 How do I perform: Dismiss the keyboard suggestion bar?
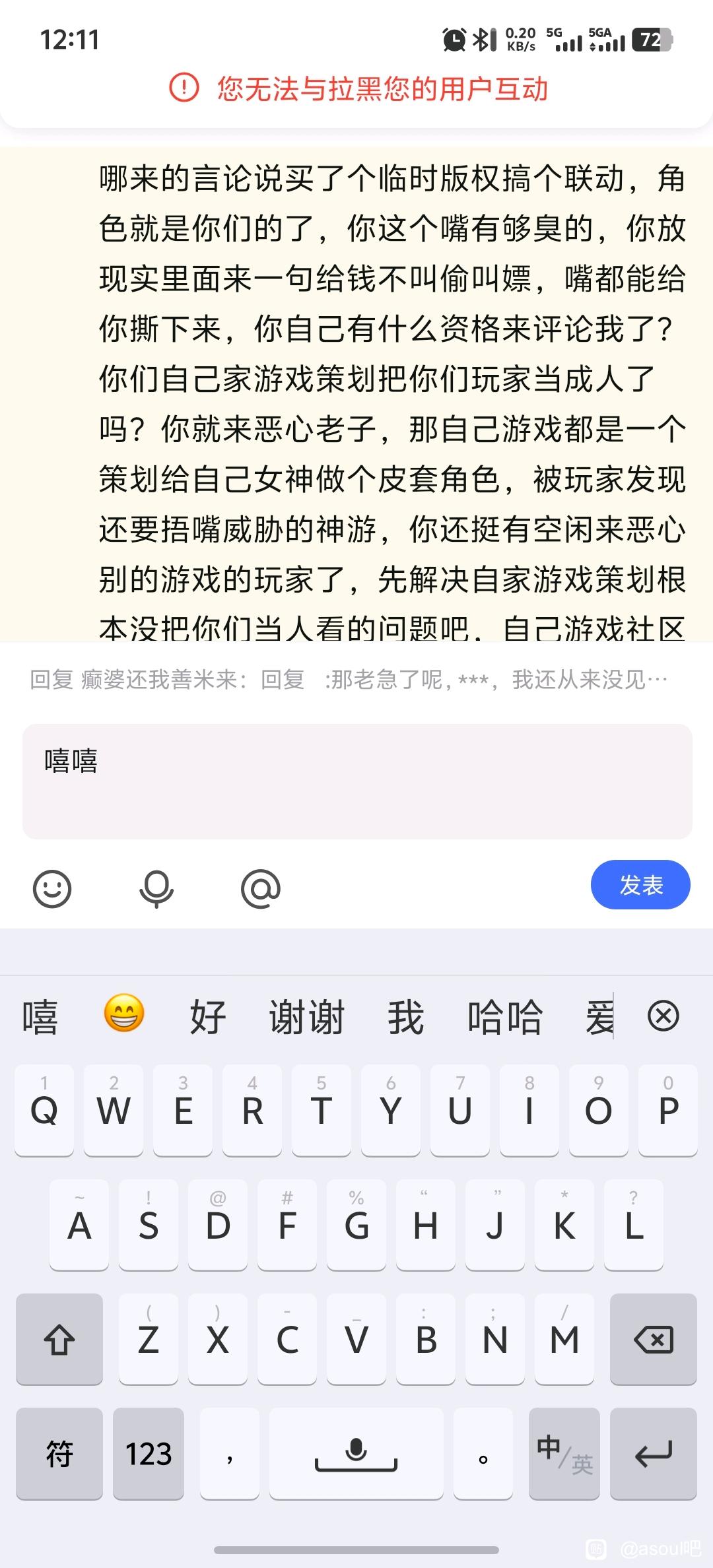pyautogui.click(x=663, y=1016)
